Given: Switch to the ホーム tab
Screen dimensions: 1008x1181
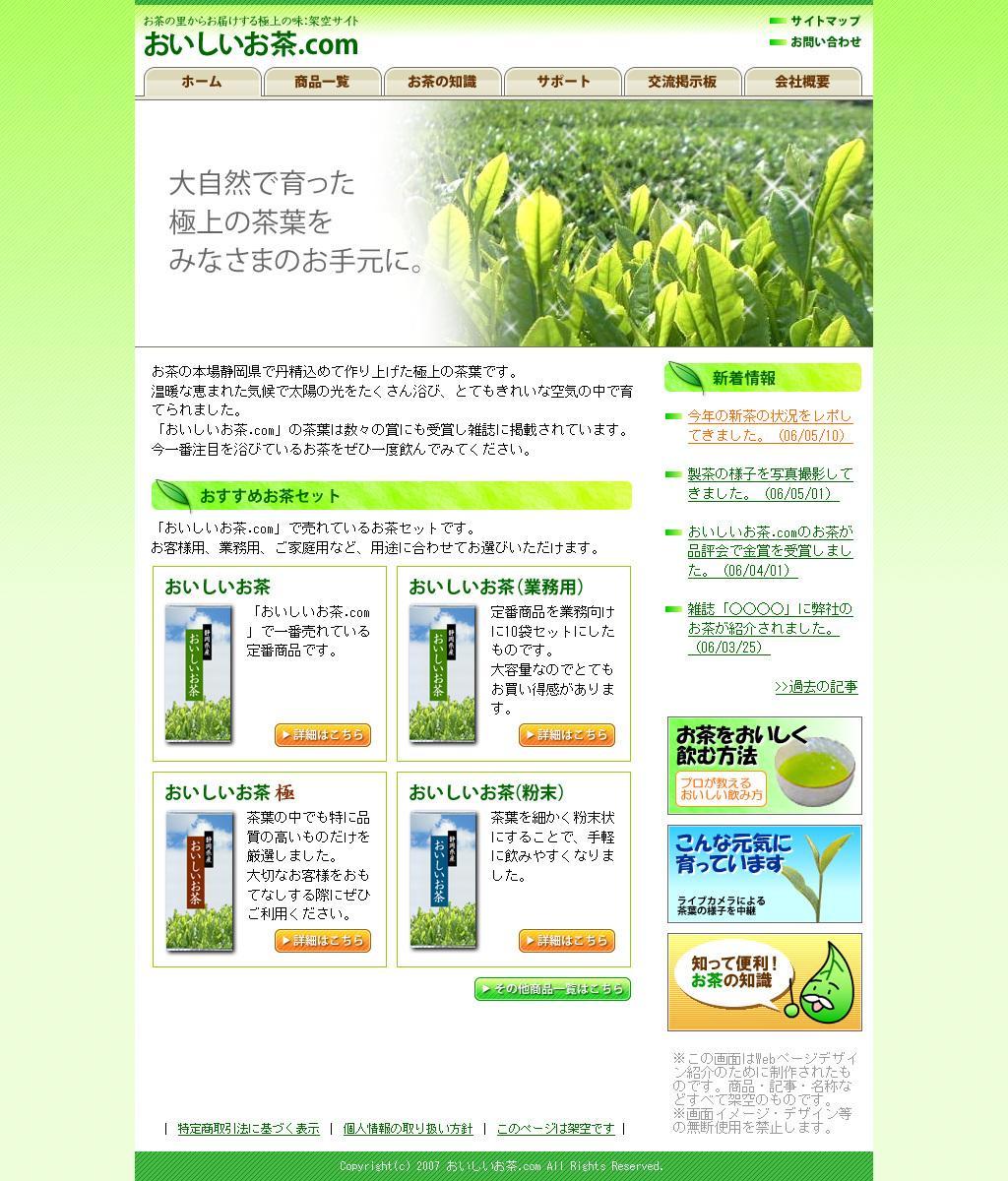Looking at the screenshot, I should tap(202, 82).
